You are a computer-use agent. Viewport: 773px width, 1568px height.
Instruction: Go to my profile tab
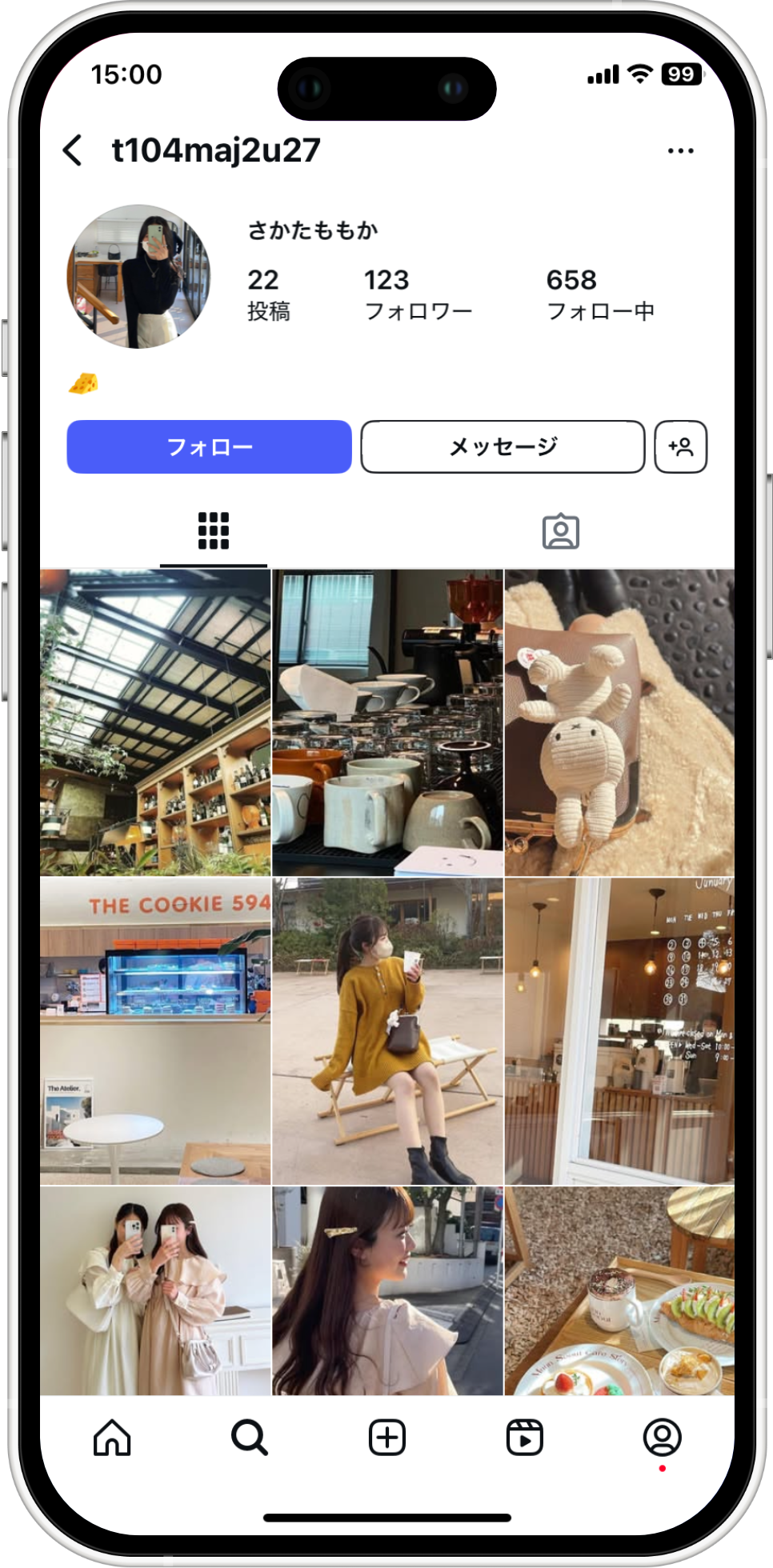(662, 1438)
